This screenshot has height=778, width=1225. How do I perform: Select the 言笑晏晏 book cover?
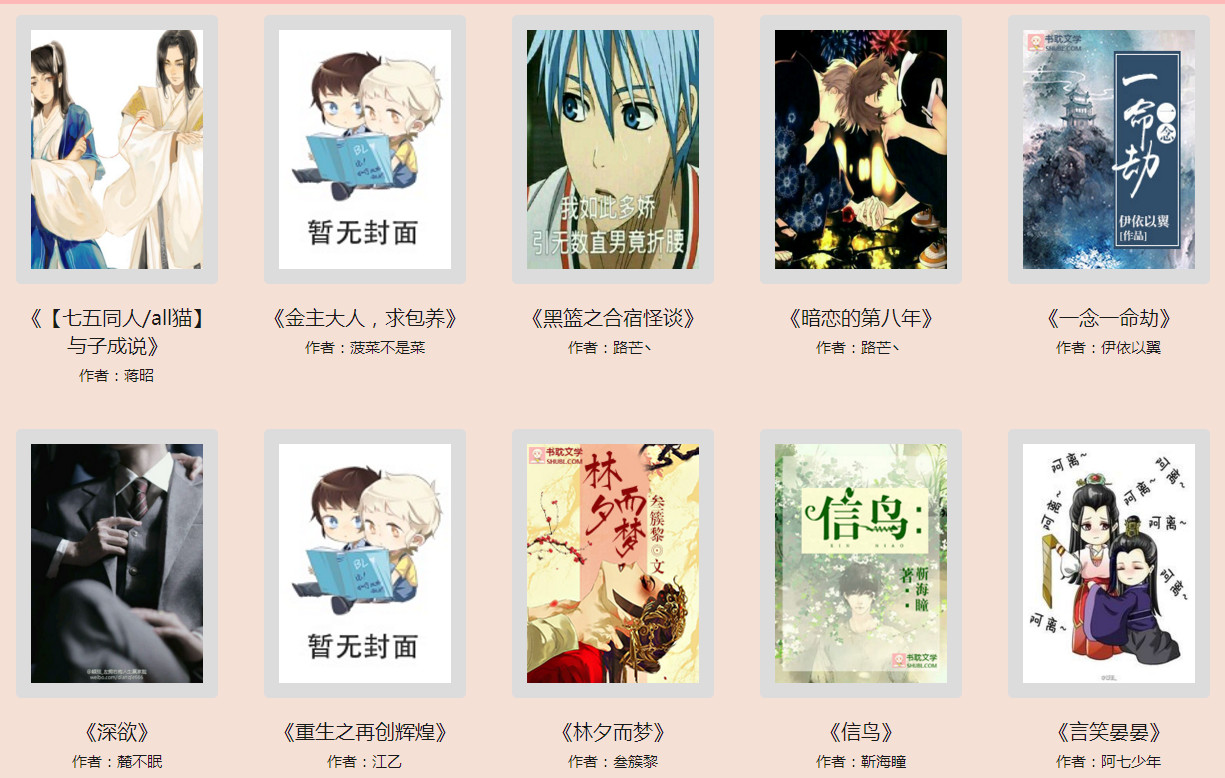[x=1109, y=563]
